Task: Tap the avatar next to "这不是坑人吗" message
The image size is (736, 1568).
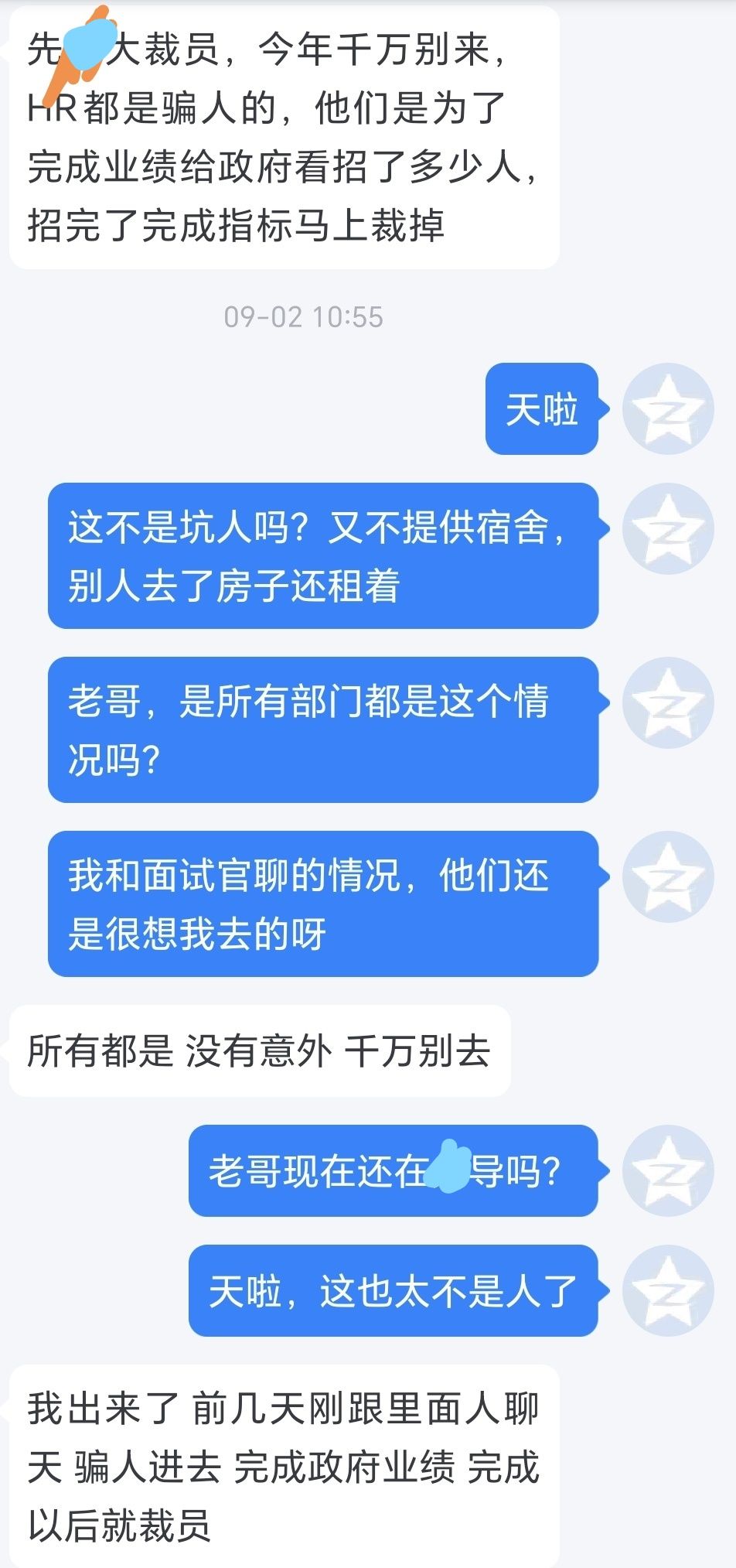Action: [x=668, y=528]
